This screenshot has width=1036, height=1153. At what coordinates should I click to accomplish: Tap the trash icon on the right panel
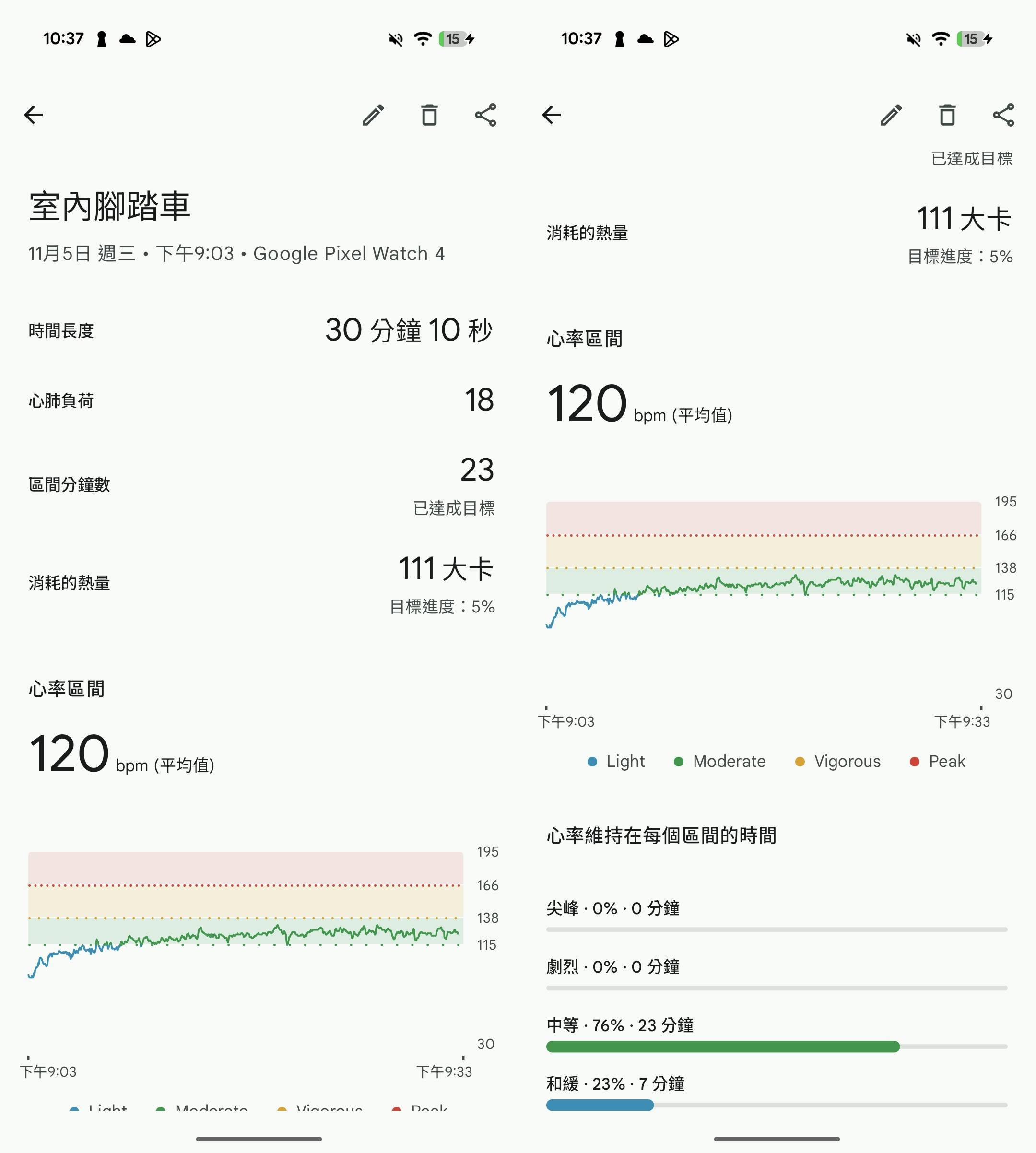947,116
